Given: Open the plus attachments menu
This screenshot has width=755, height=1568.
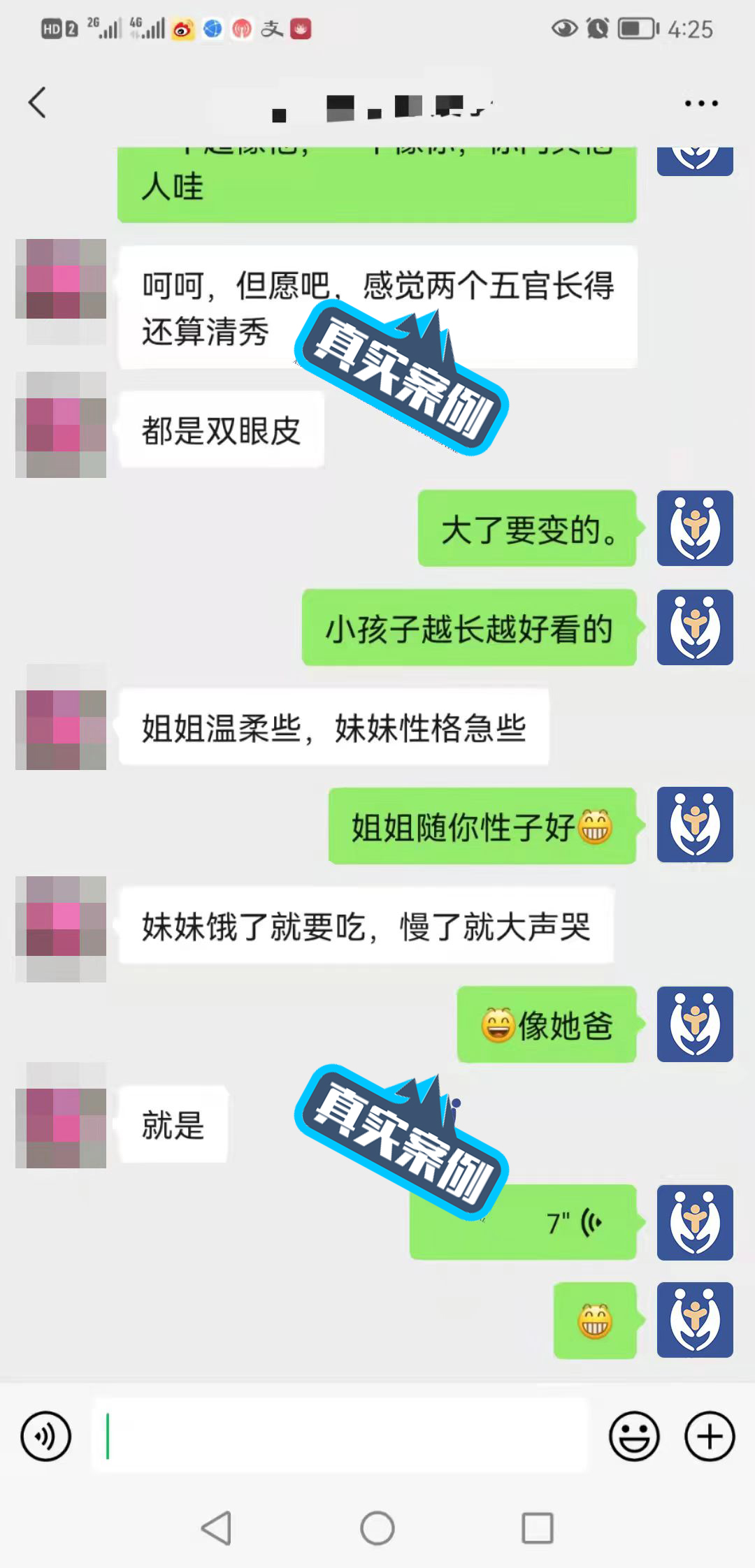Looking at the screenshot, I should 710,1437.
